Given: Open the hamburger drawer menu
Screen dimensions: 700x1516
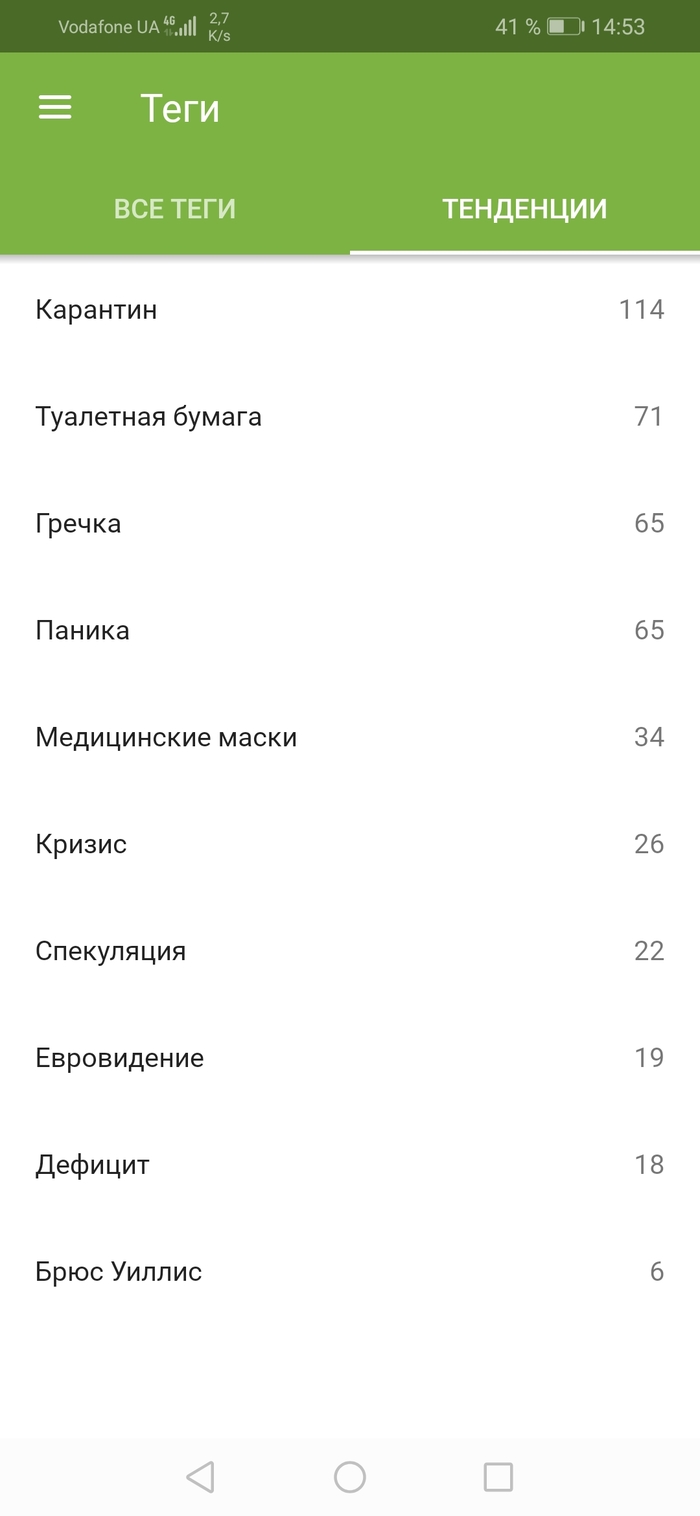Looking at the screenshot, I should pos(55,108).
